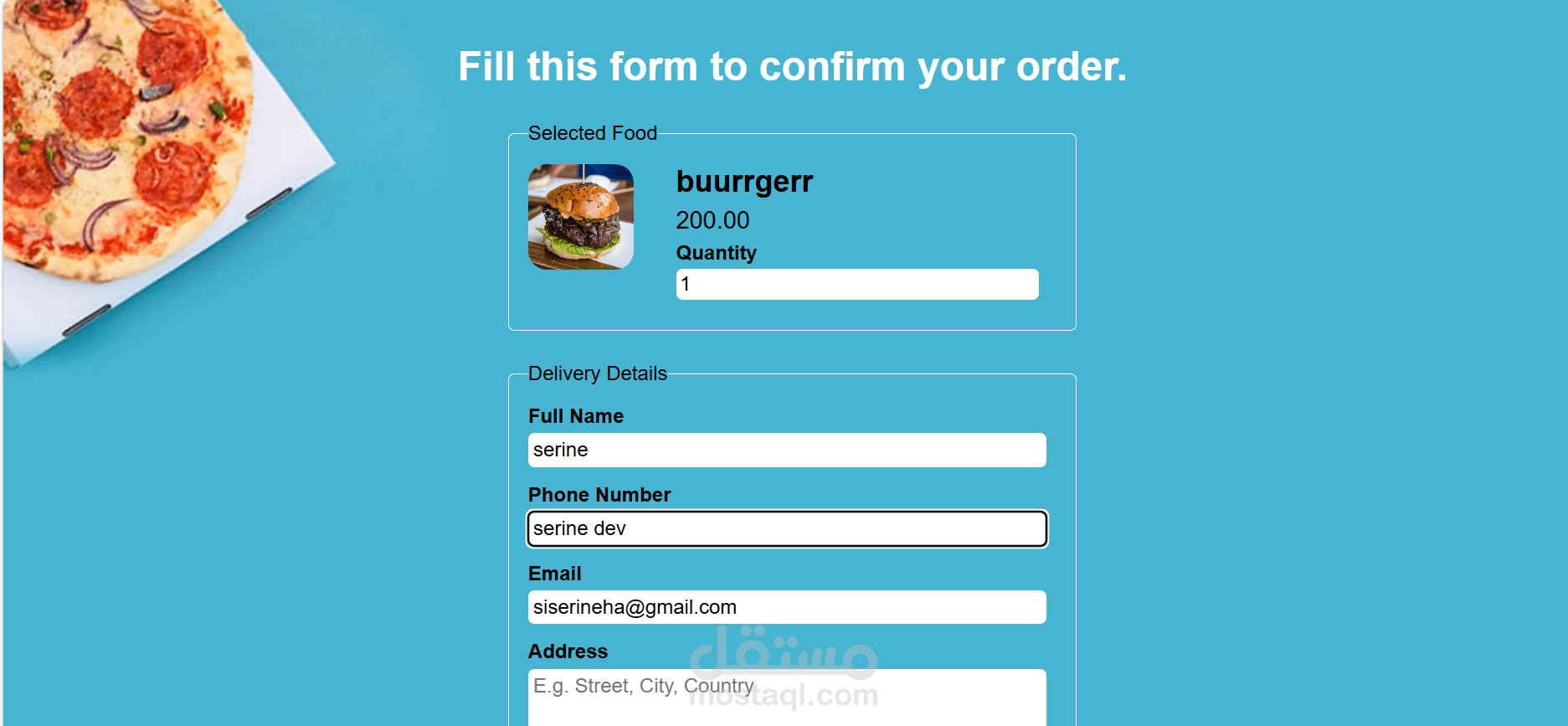Focus the Full Name text field

[x=786, y=450]
